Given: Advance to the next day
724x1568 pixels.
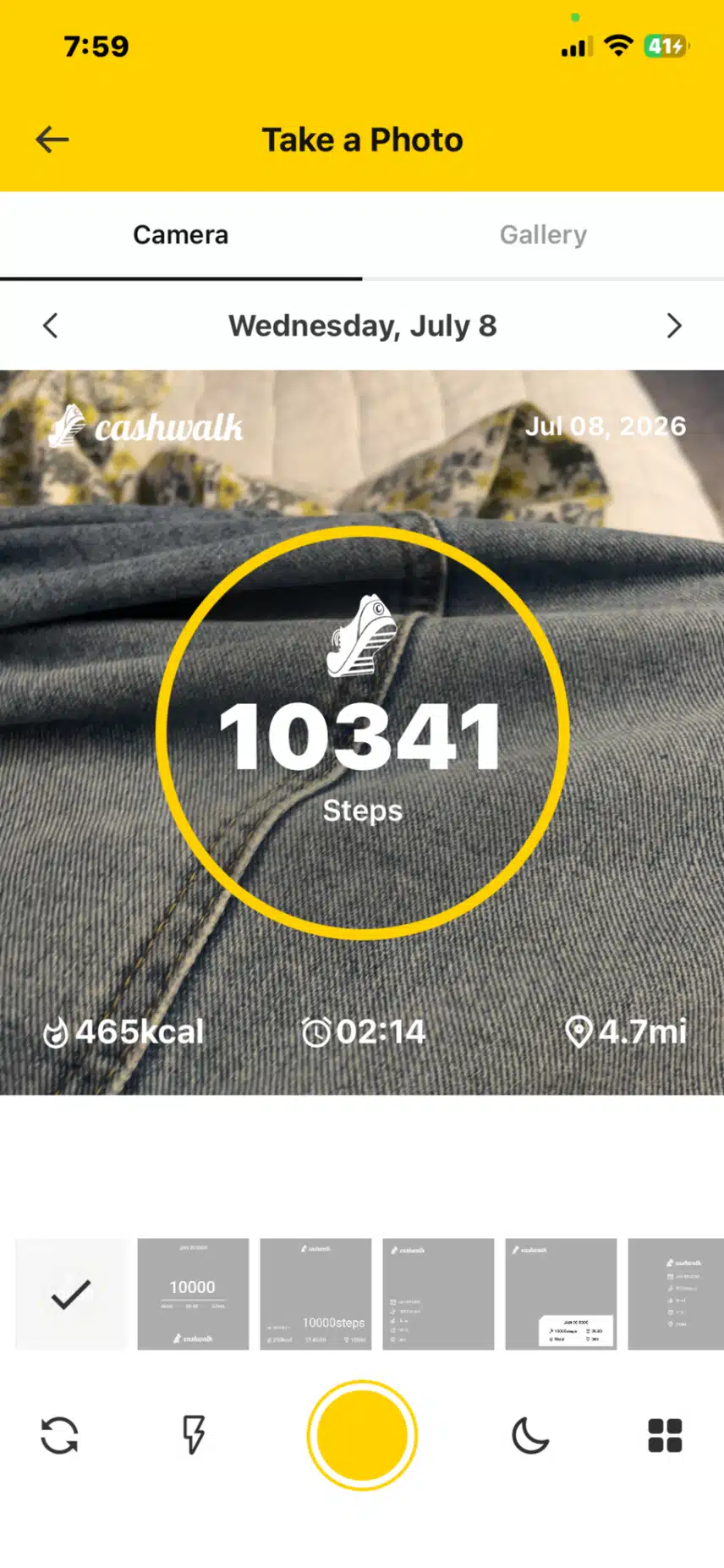Looking at the screenshot, I should click(x=673, y=326).
